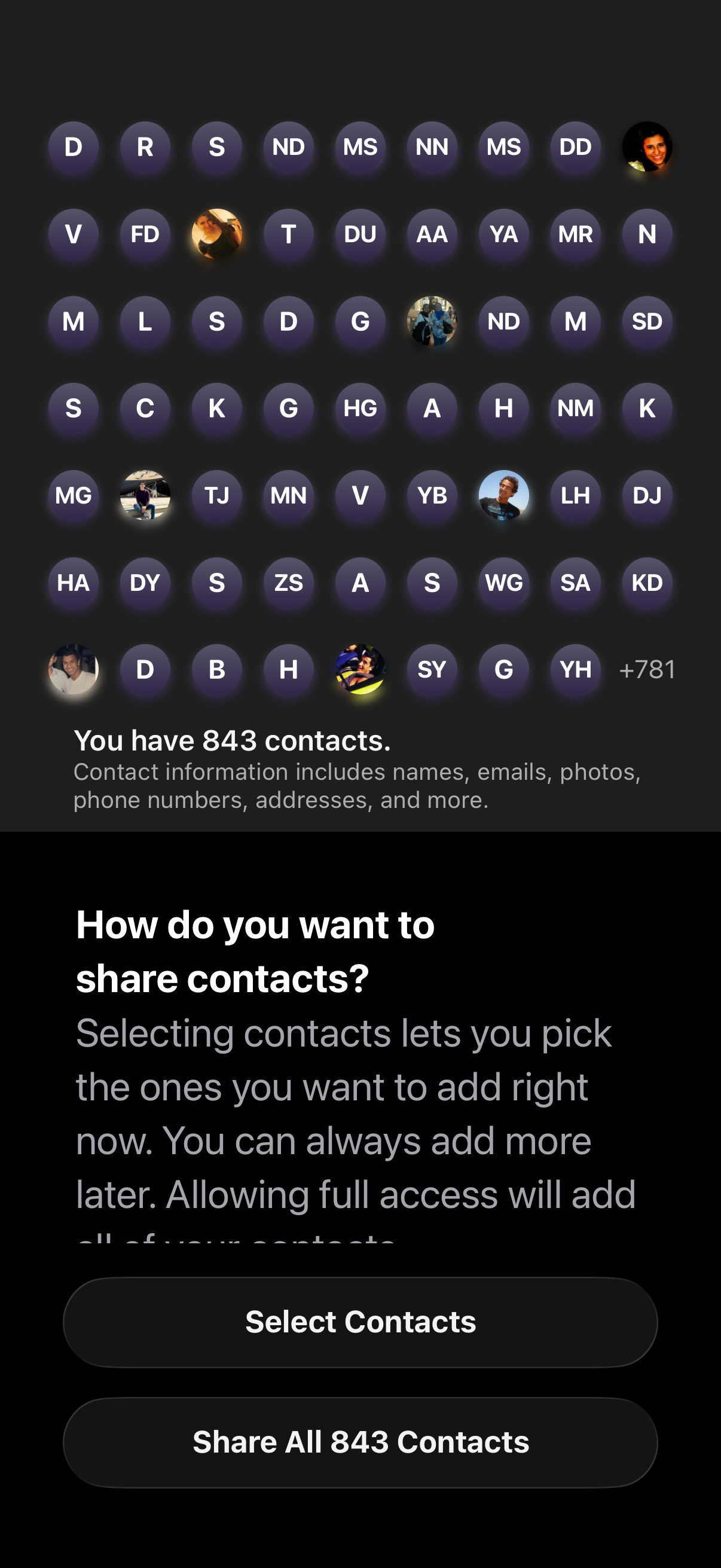This screenshot has width=721, height=1568.
Task: Tap the "MG" contact bubble
Action: tap(73, 496)
